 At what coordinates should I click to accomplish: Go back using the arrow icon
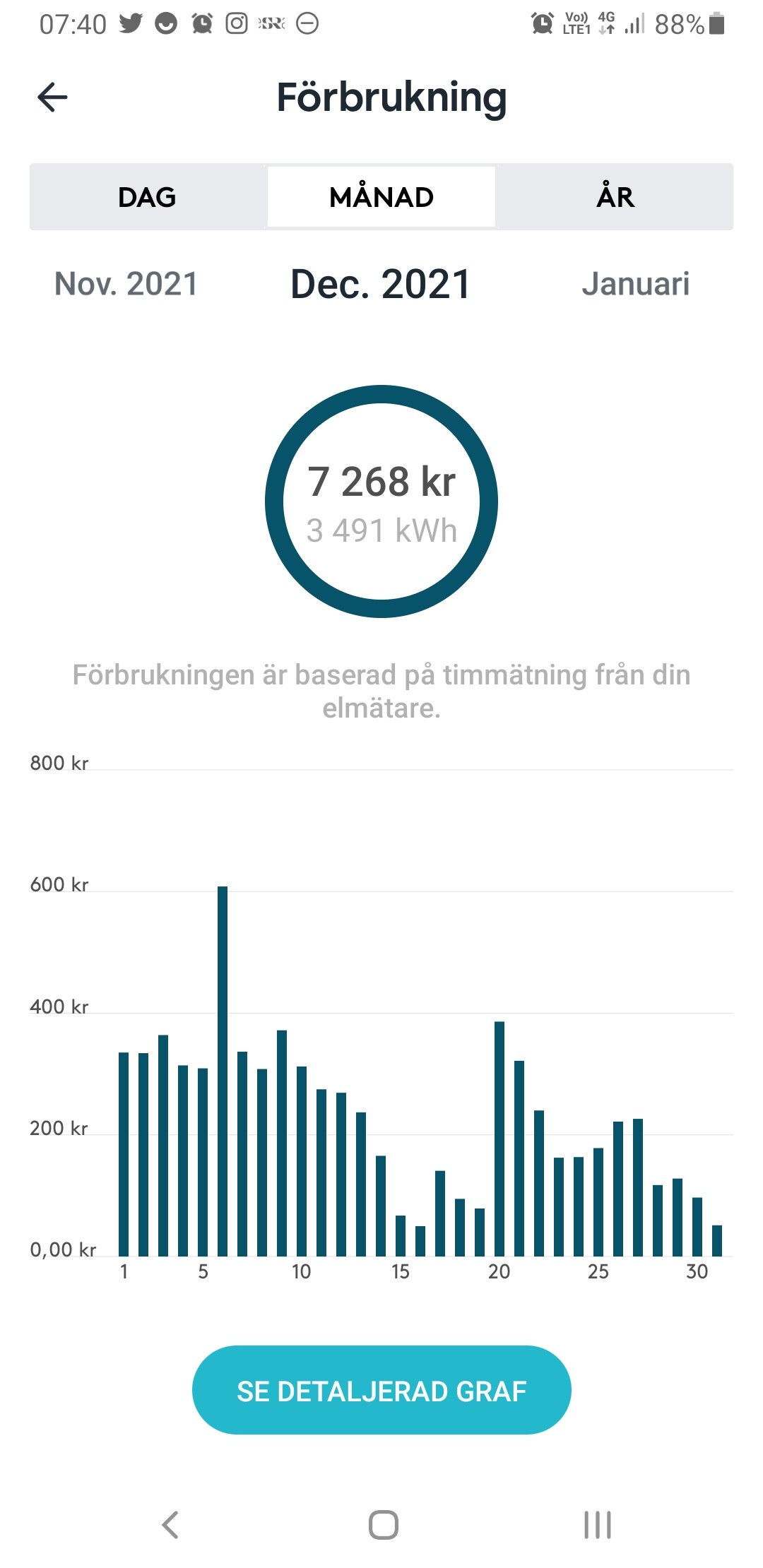[x=53, y=97]
